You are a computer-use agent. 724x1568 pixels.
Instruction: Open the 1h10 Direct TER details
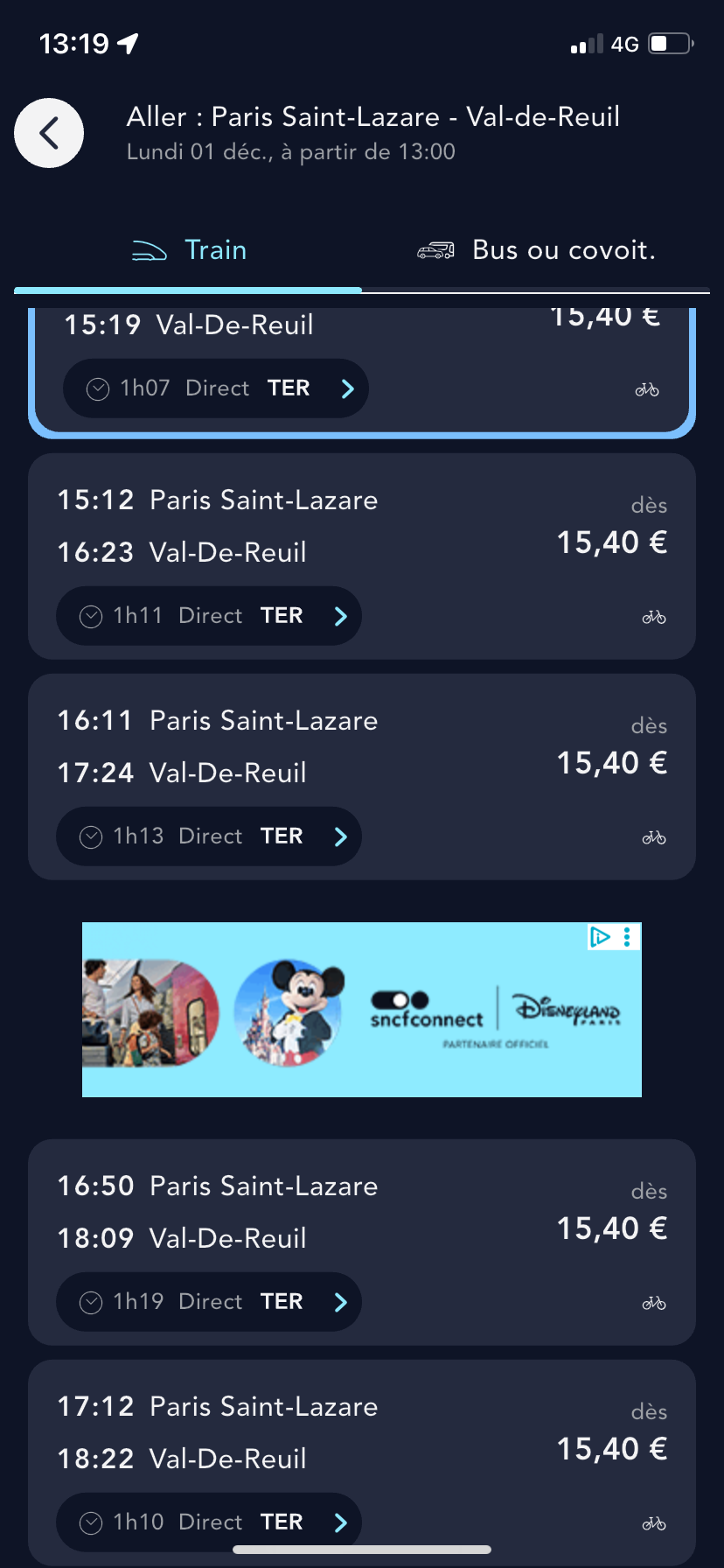208,1522
